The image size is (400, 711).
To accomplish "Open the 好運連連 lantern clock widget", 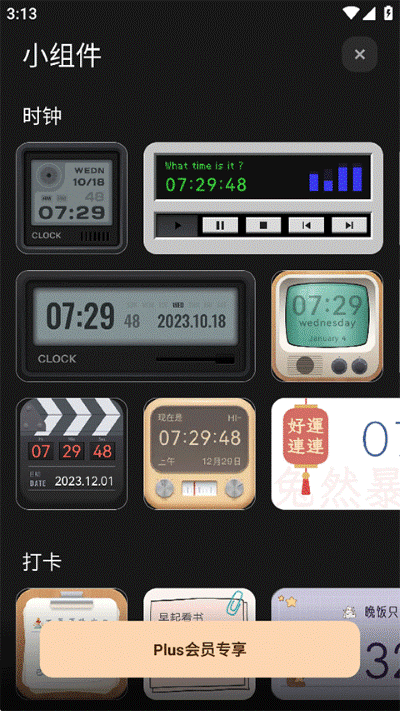I will click(336, 454).
